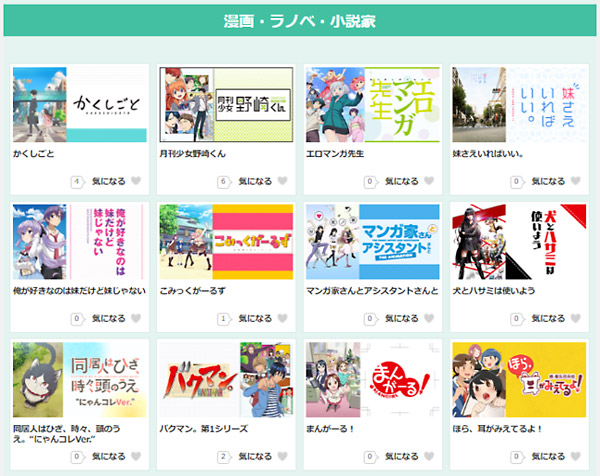Open the まんがーる！ card
This screenshot has height=476, width=600.
pyautogui.click(x=372, y=379)
